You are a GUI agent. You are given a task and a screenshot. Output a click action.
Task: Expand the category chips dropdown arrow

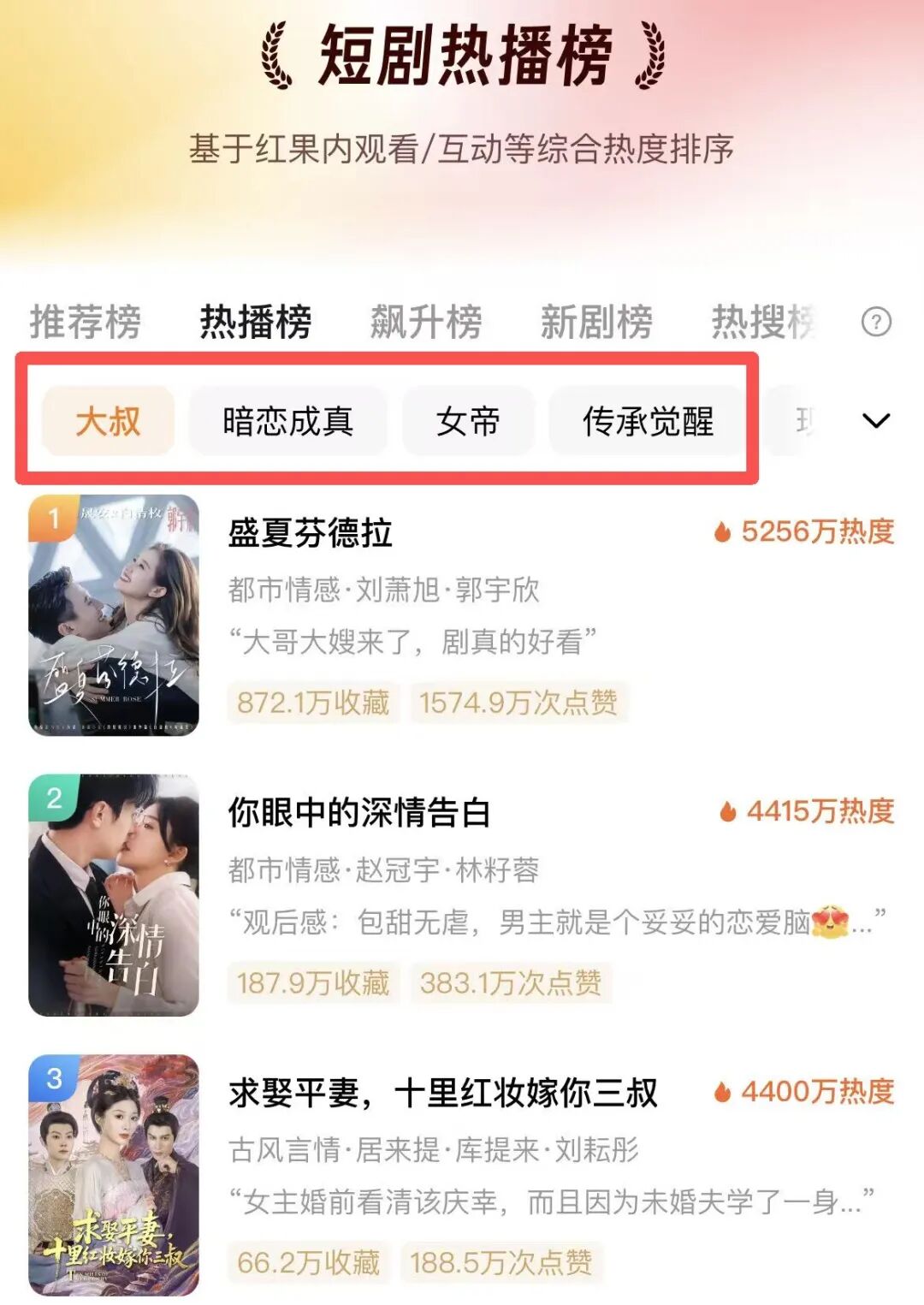pos(876,421)
